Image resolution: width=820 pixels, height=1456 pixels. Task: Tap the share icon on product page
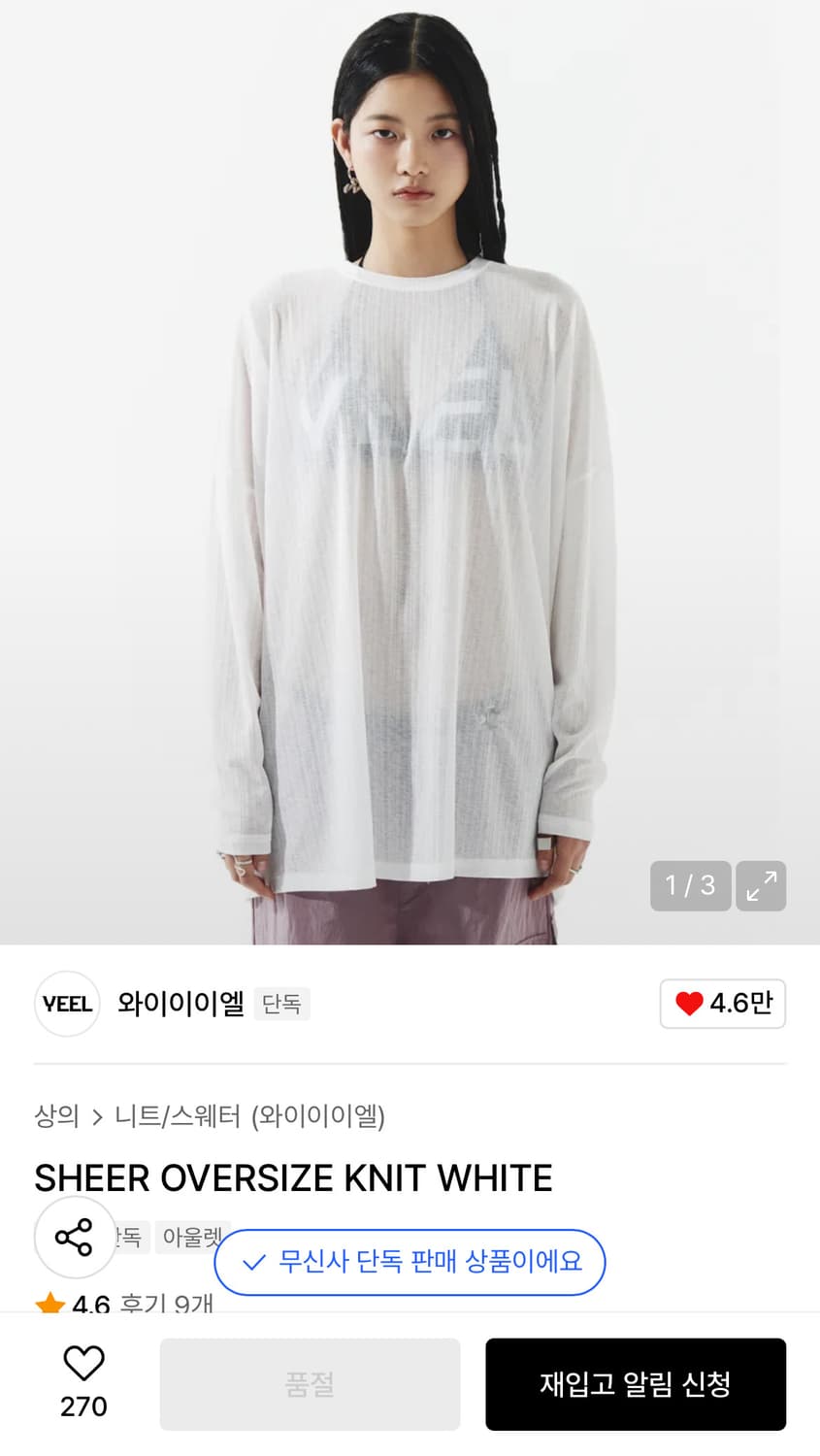point(74,1237)
